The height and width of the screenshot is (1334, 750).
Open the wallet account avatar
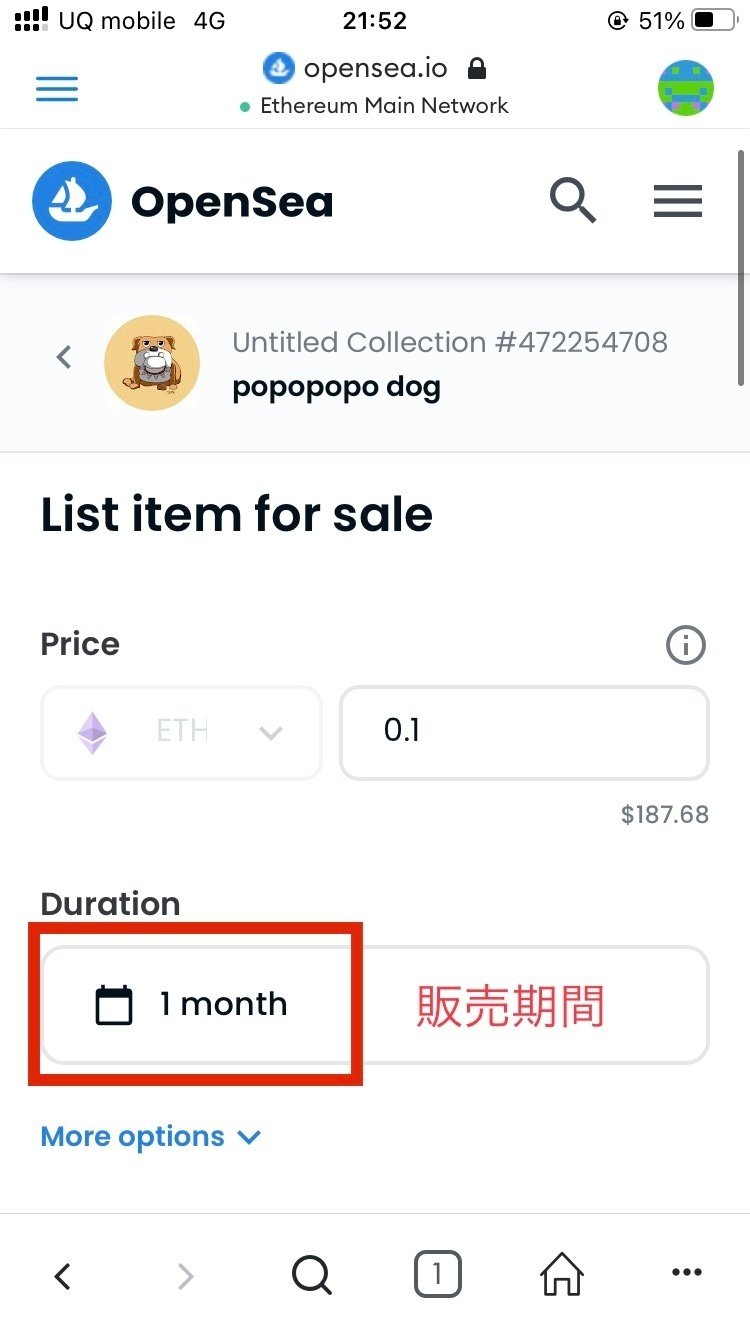pyautogui.click(x=685, y=89)
